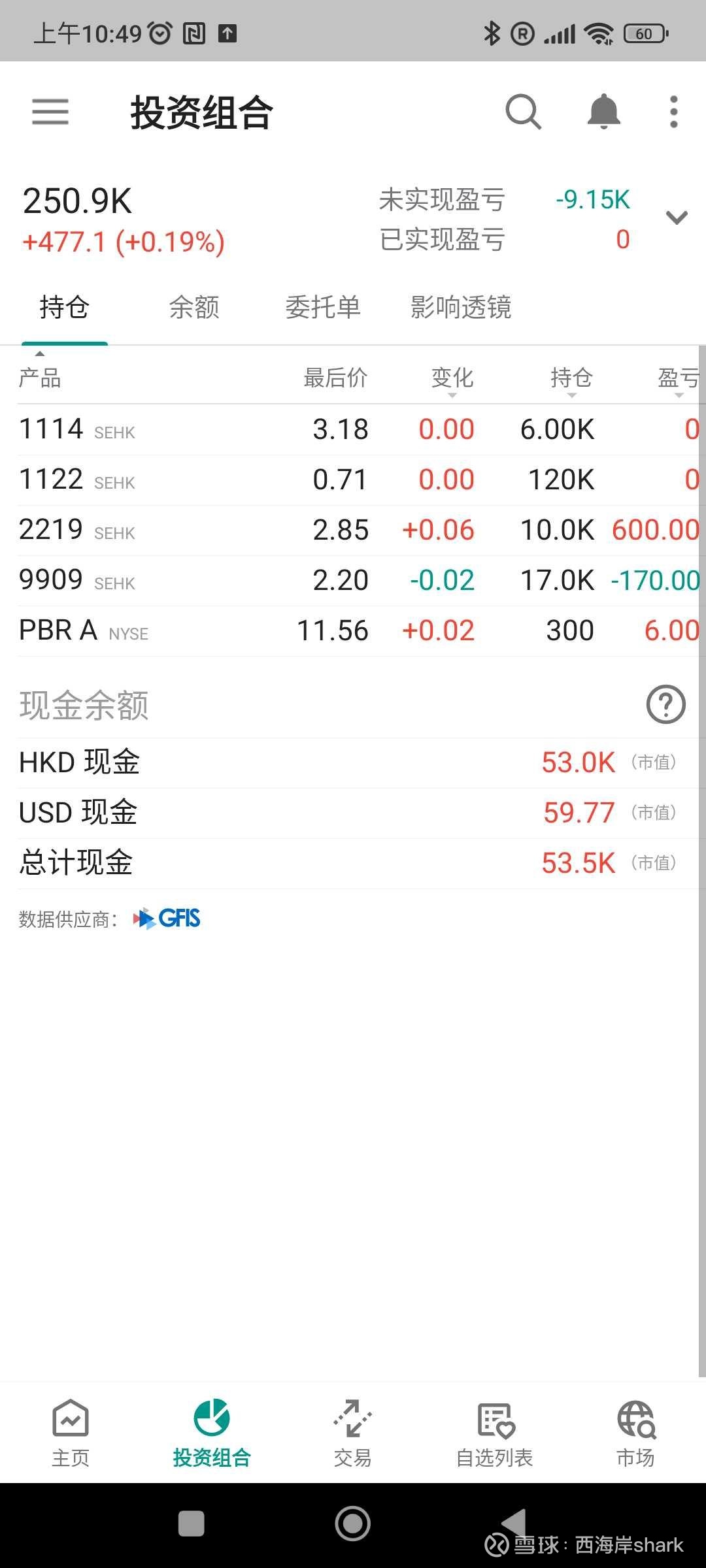The image size is (706, 1568).
Task: Open the PBR A NYSE position row
Action: 358,630
